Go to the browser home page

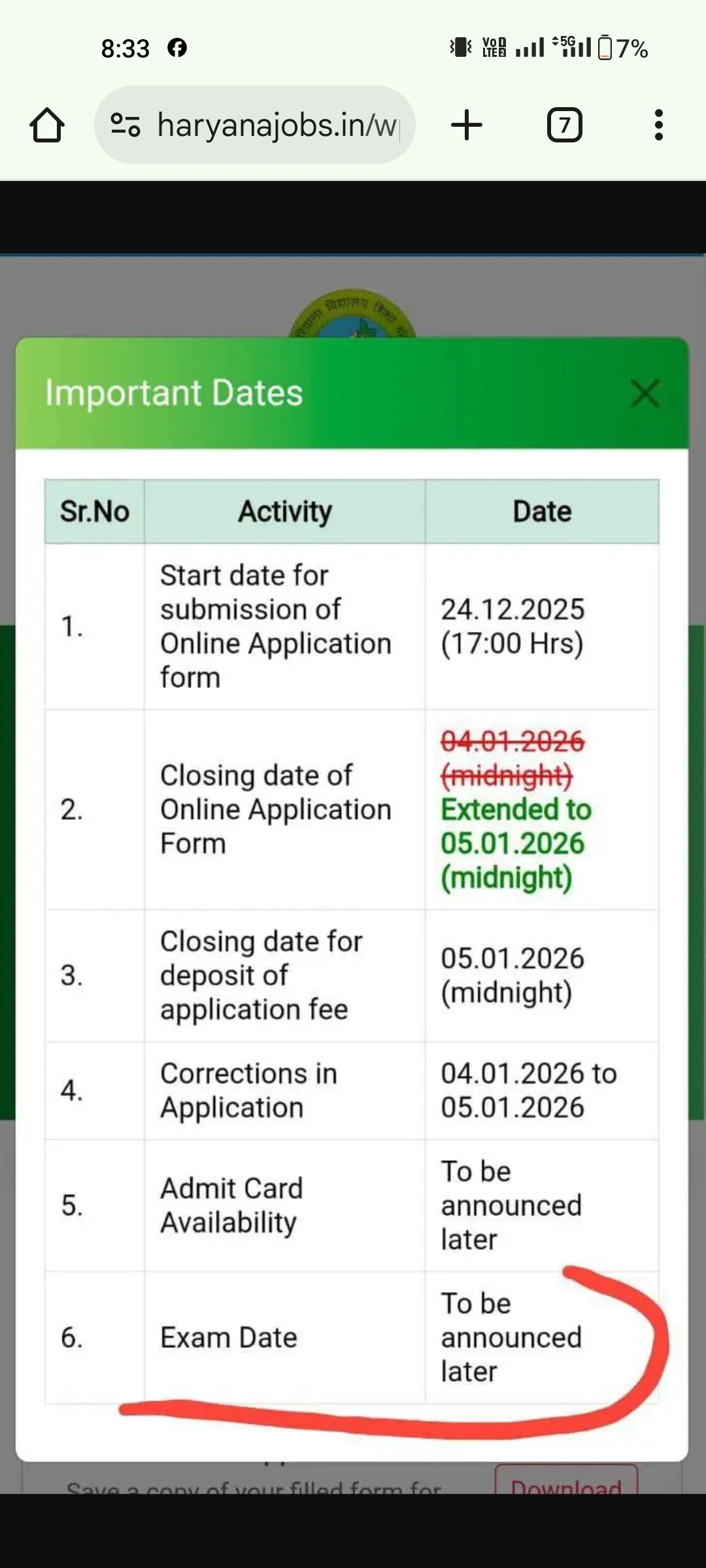(x=47, y=125)
